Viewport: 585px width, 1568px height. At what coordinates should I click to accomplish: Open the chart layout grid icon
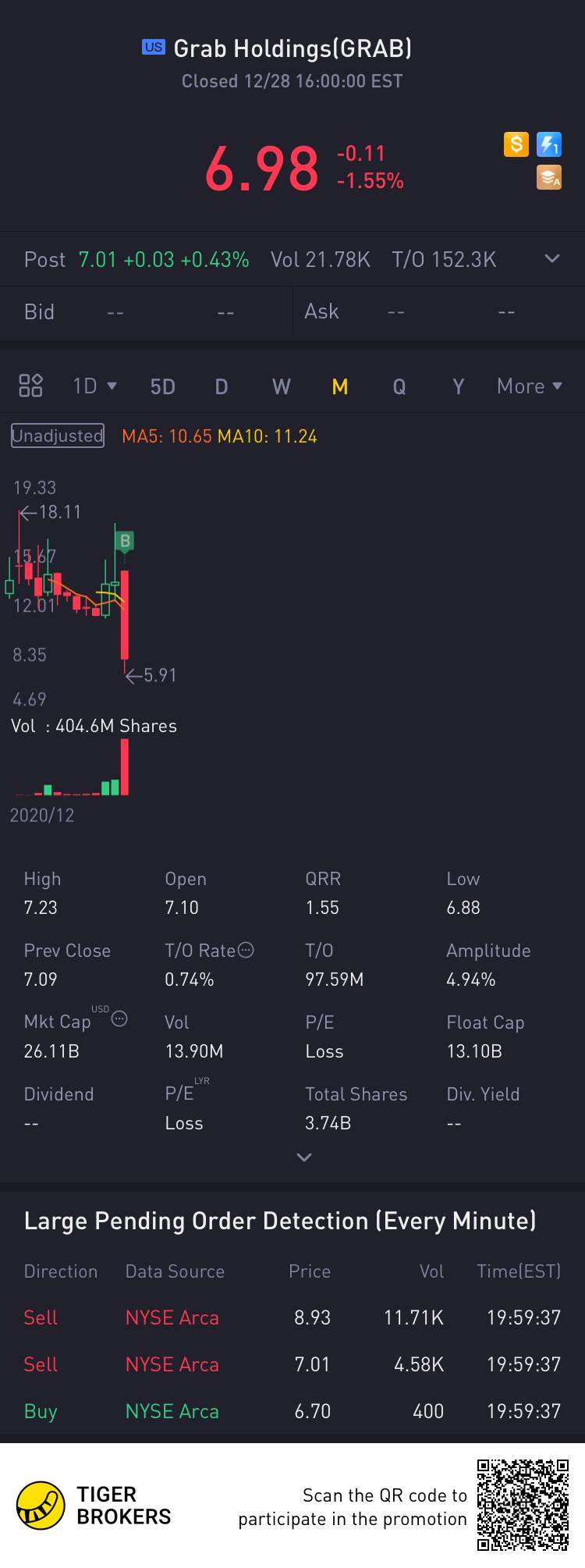point(30,386)
